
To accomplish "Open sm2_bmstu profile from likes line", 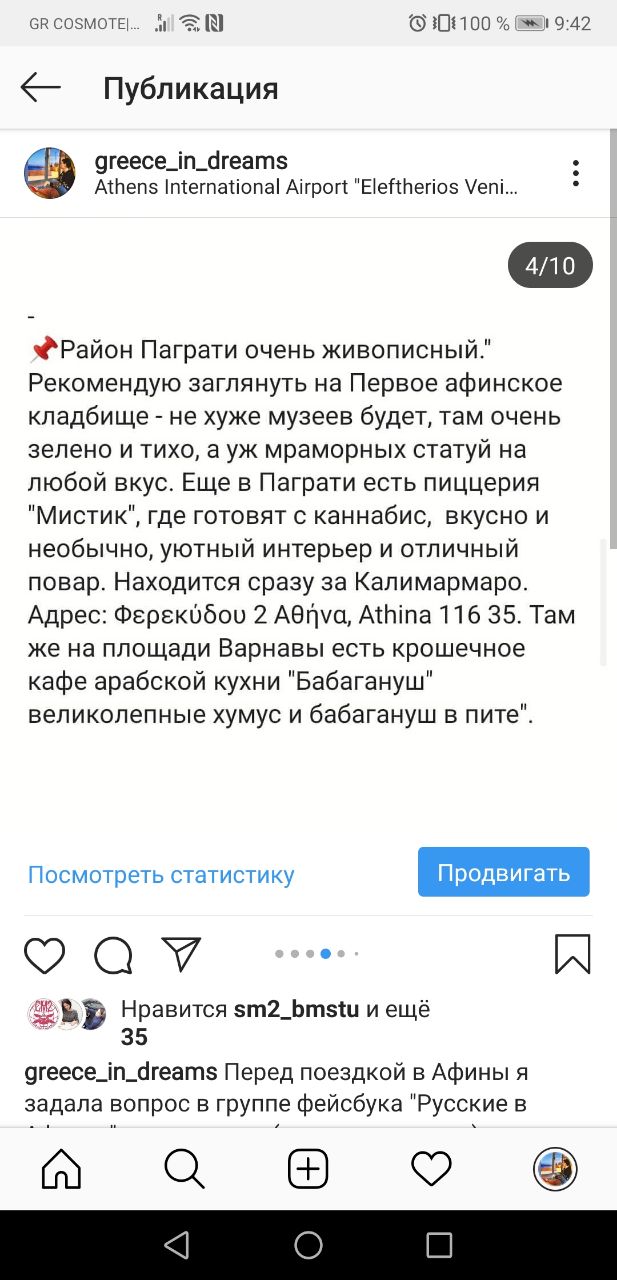I will (x=296, y=1009).
